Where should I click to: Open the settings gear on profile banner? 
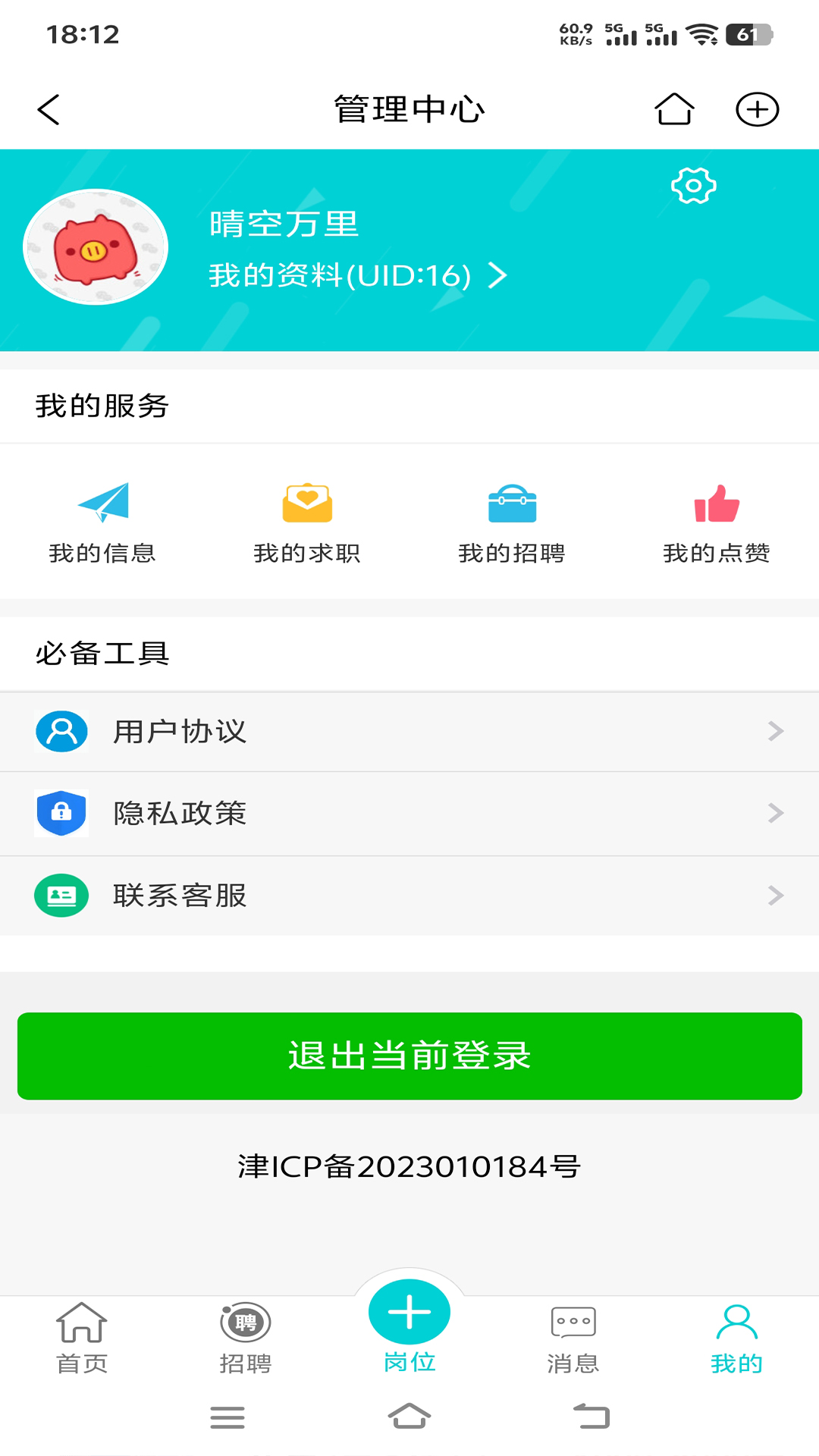coord(692,186)
